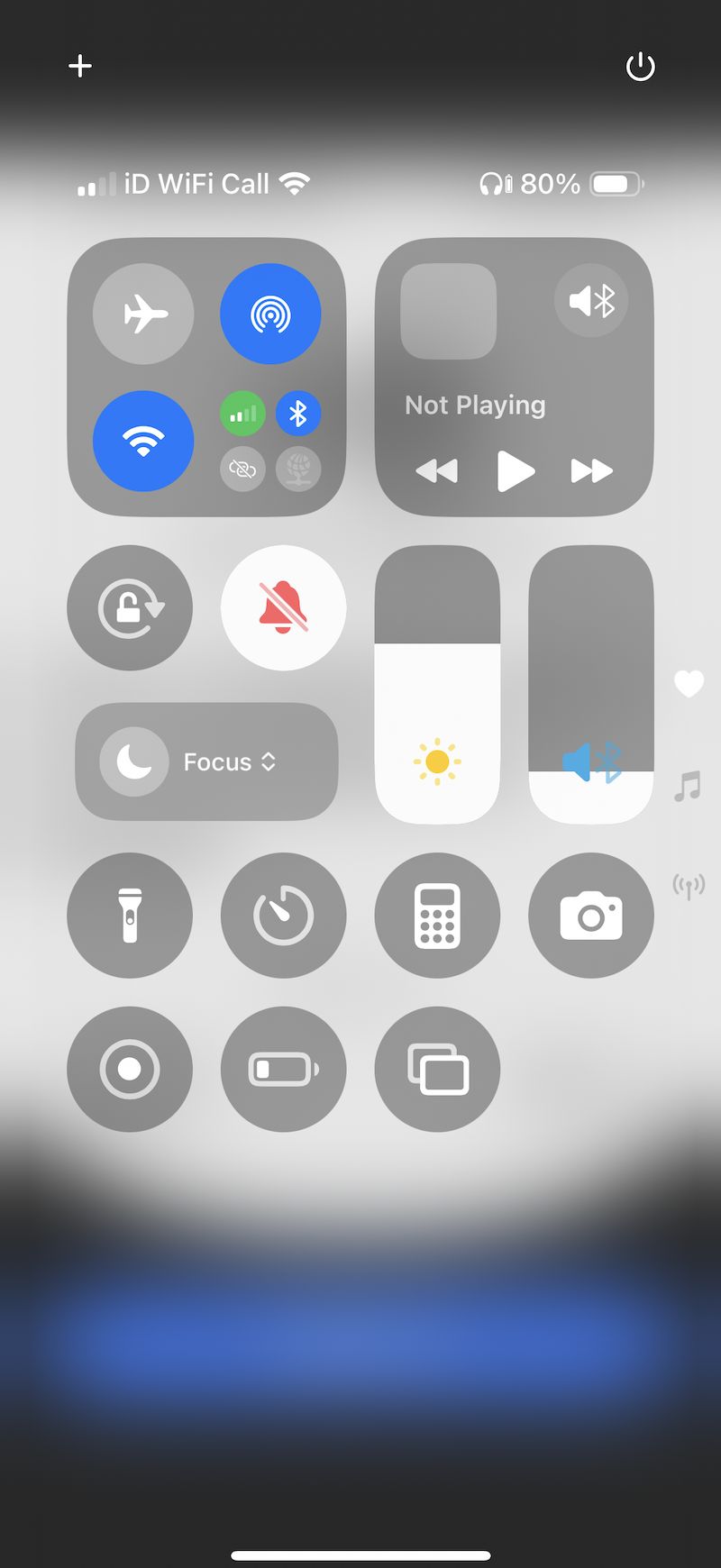
Task: Open the timer
Action: pyautogui.click(x=283, y=916)
